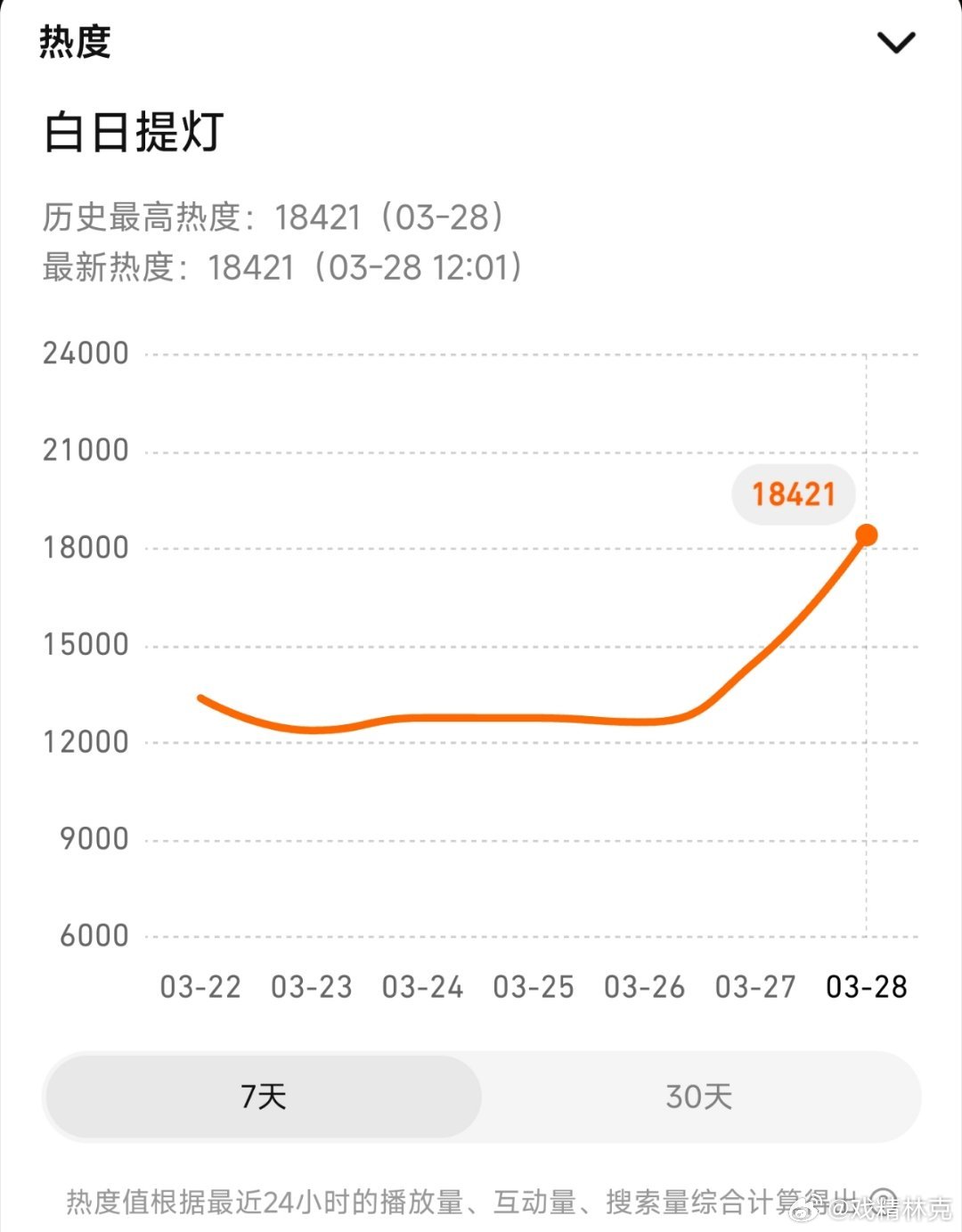The height and width of the screenshot is (1232, 962).
Task: Click the 历史最高热度 record text
Action: (x=272, y=216)
